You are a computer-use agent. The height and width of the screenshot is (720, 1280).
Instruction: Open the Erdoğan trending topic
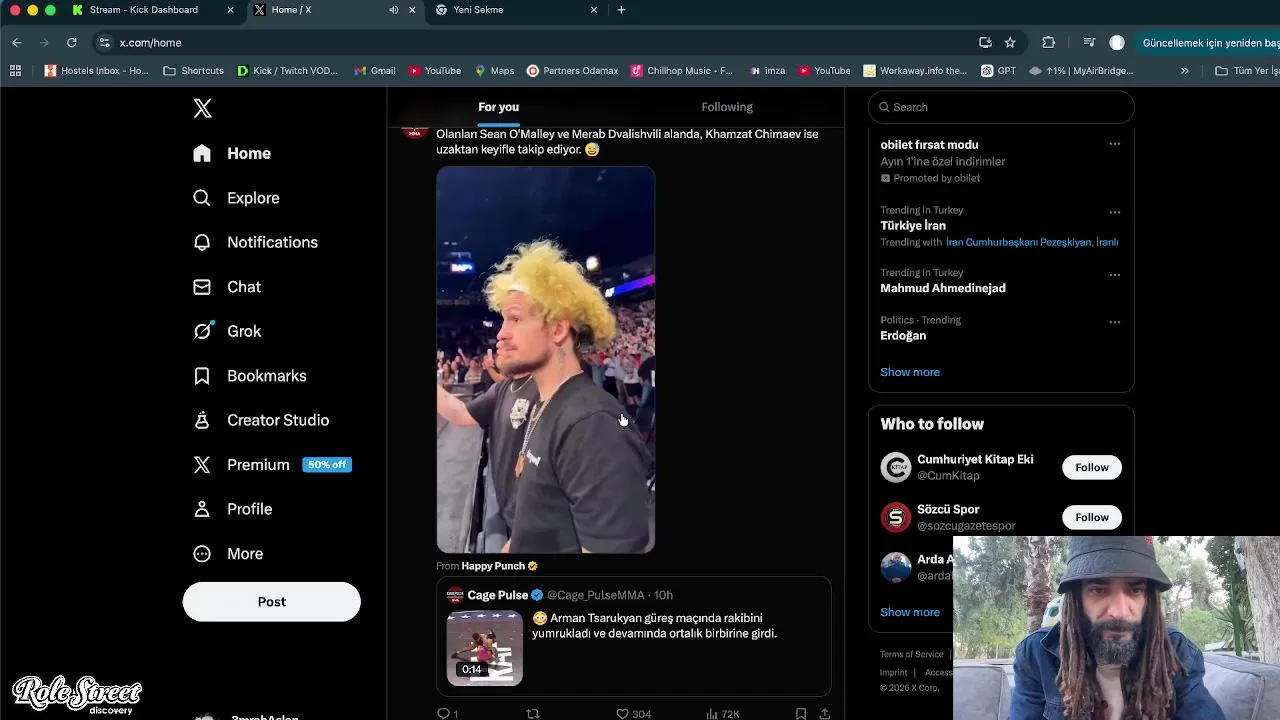(903, 336)
